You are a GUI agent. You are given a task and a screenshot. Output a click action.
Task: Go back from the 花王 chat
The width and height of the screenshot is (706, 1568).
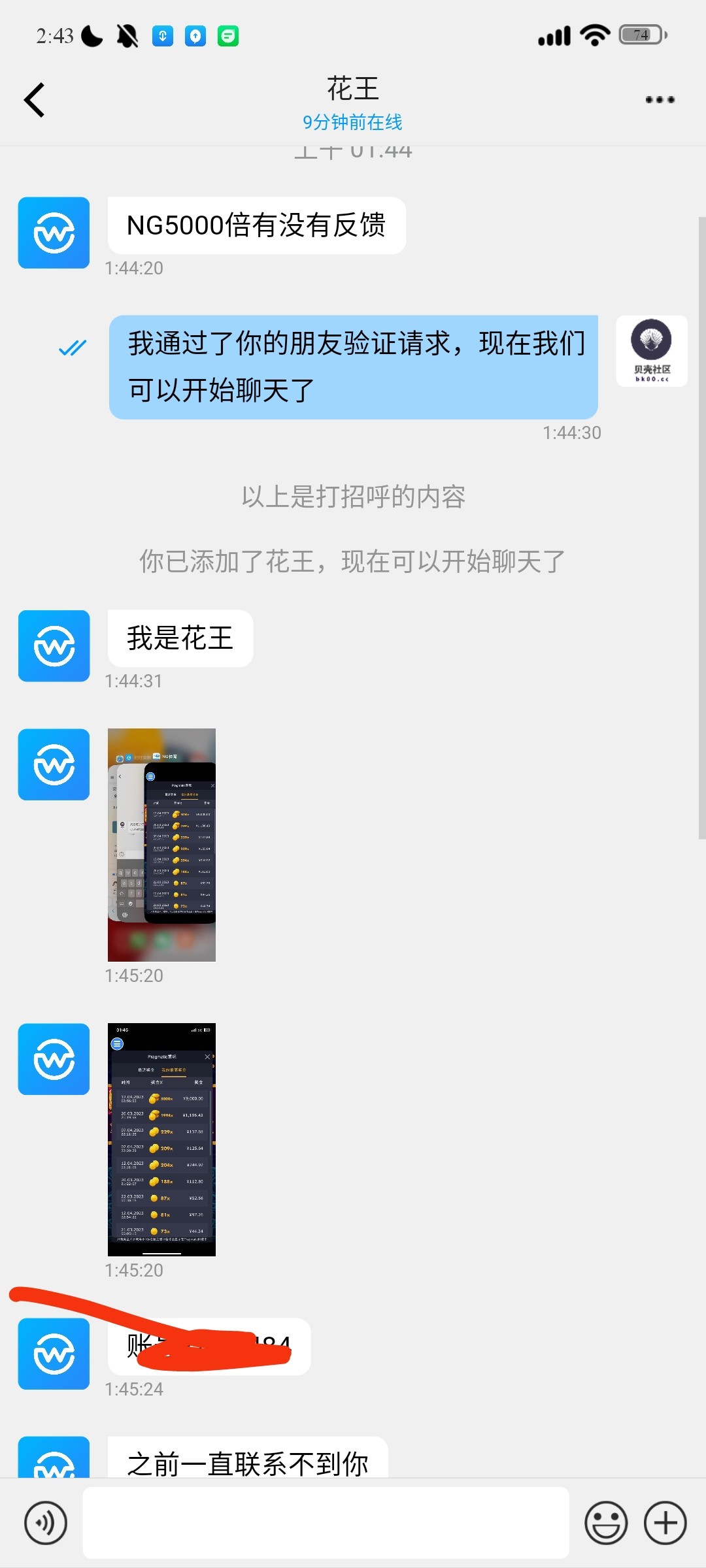[34, 100]
